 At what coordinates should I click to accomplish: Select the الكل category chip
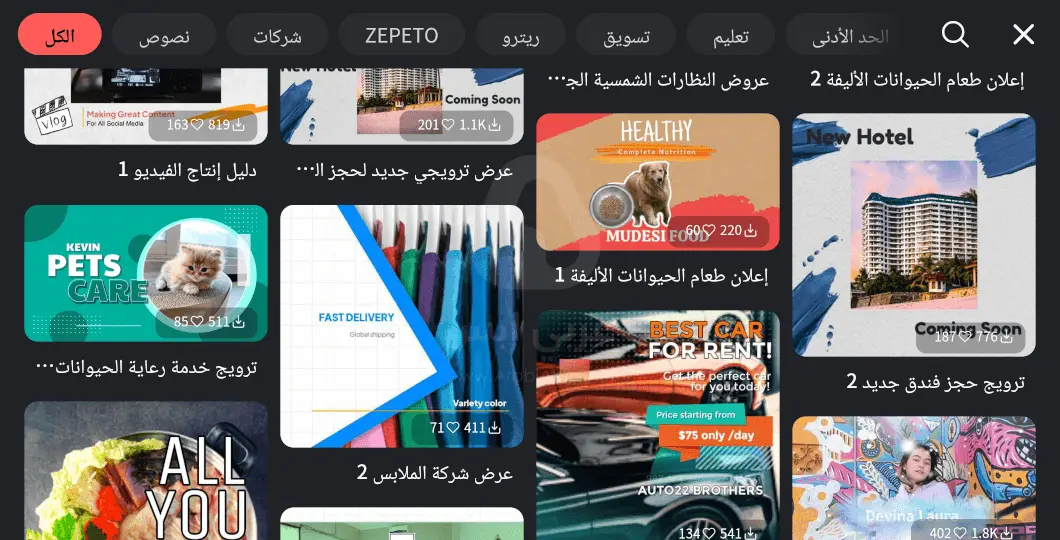pos(59,36)
